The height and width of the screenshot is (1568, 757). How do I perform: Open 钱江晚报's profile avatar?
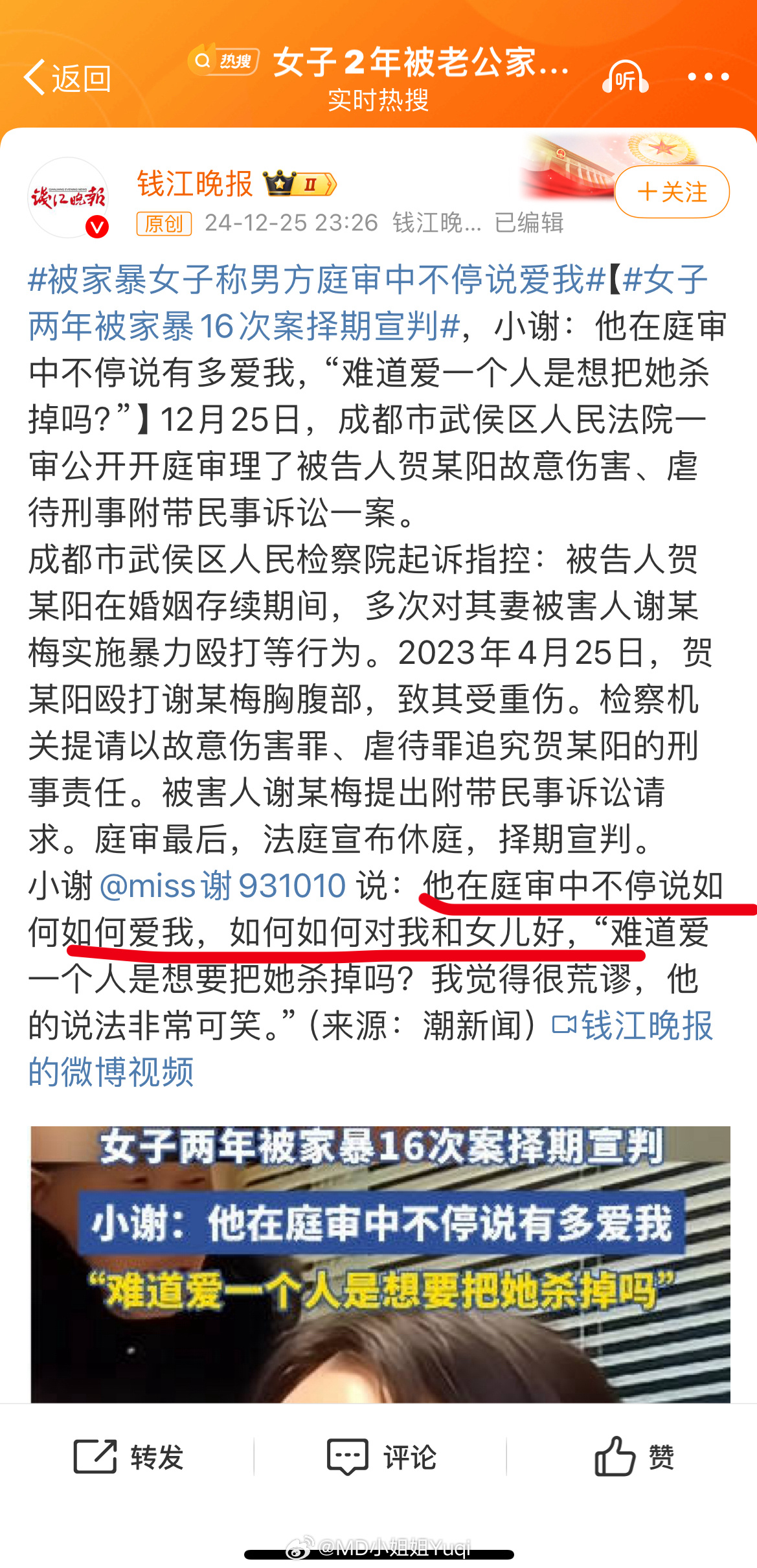tap(68, 198)
